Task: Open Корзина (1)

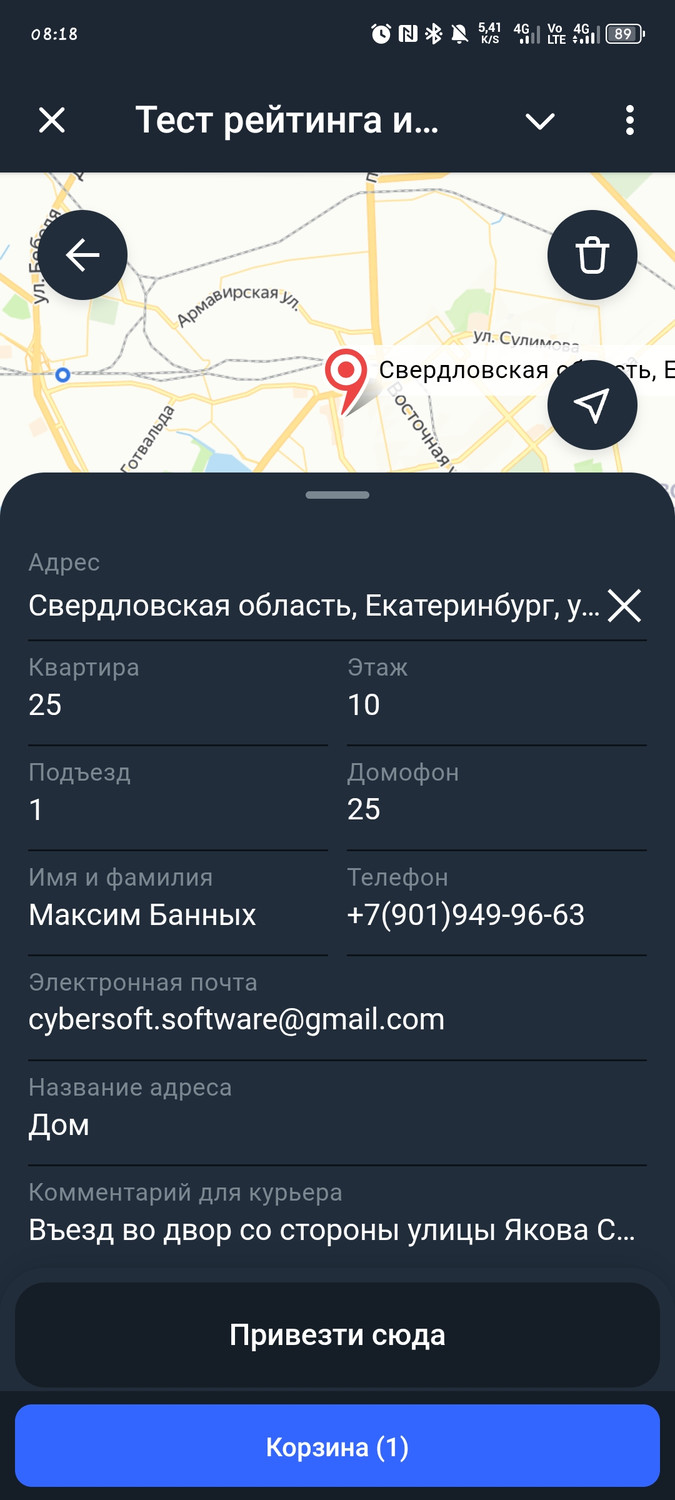Action: click(337, 1447)
